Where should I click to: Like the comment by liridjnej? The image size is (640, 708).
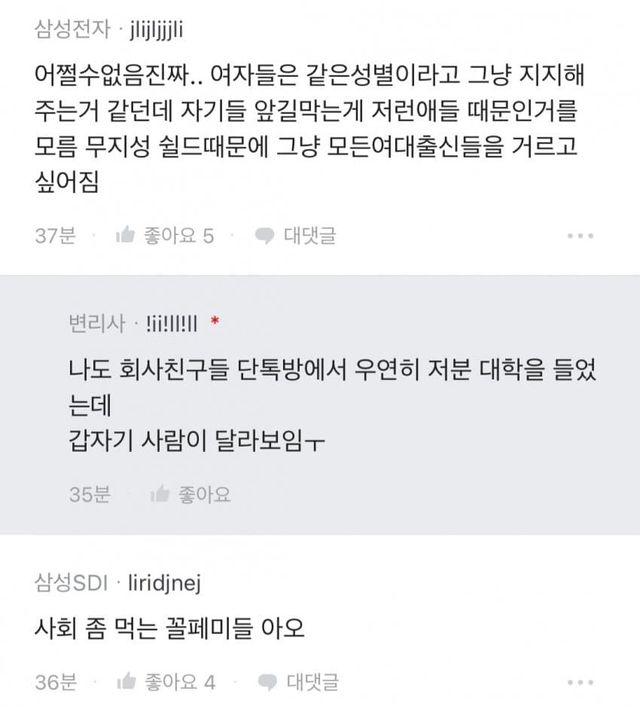coord(165,683)
